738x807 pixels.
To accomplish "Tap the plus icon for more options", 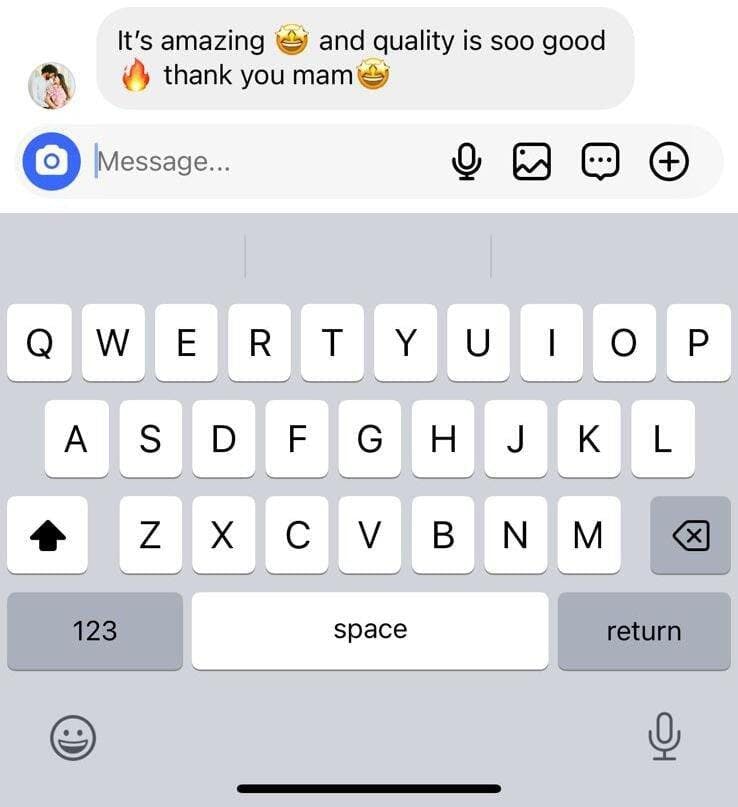I will coord(669,161).
